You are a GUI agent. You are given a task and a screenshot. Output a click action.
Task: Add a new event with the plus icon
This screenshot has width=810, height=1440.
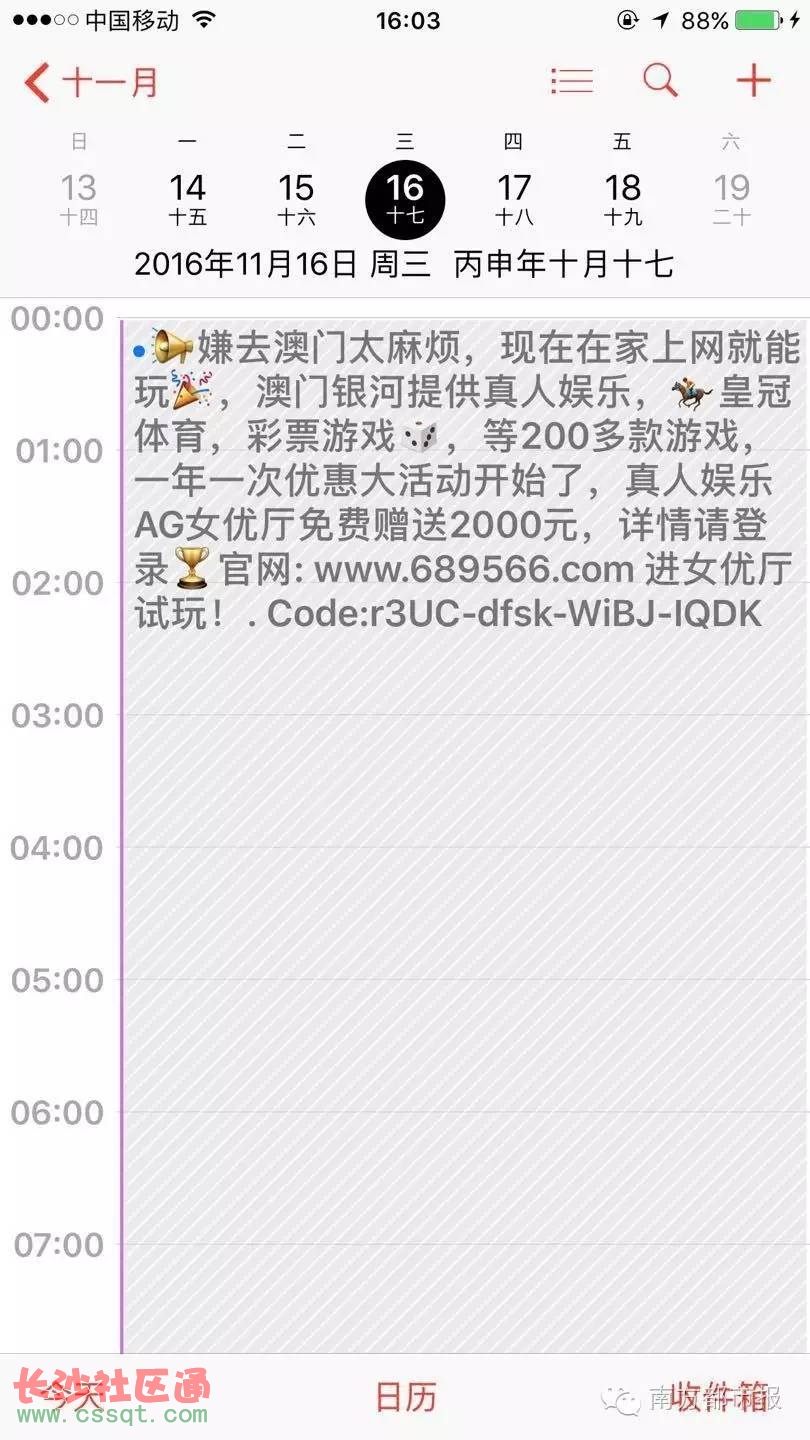754,80
